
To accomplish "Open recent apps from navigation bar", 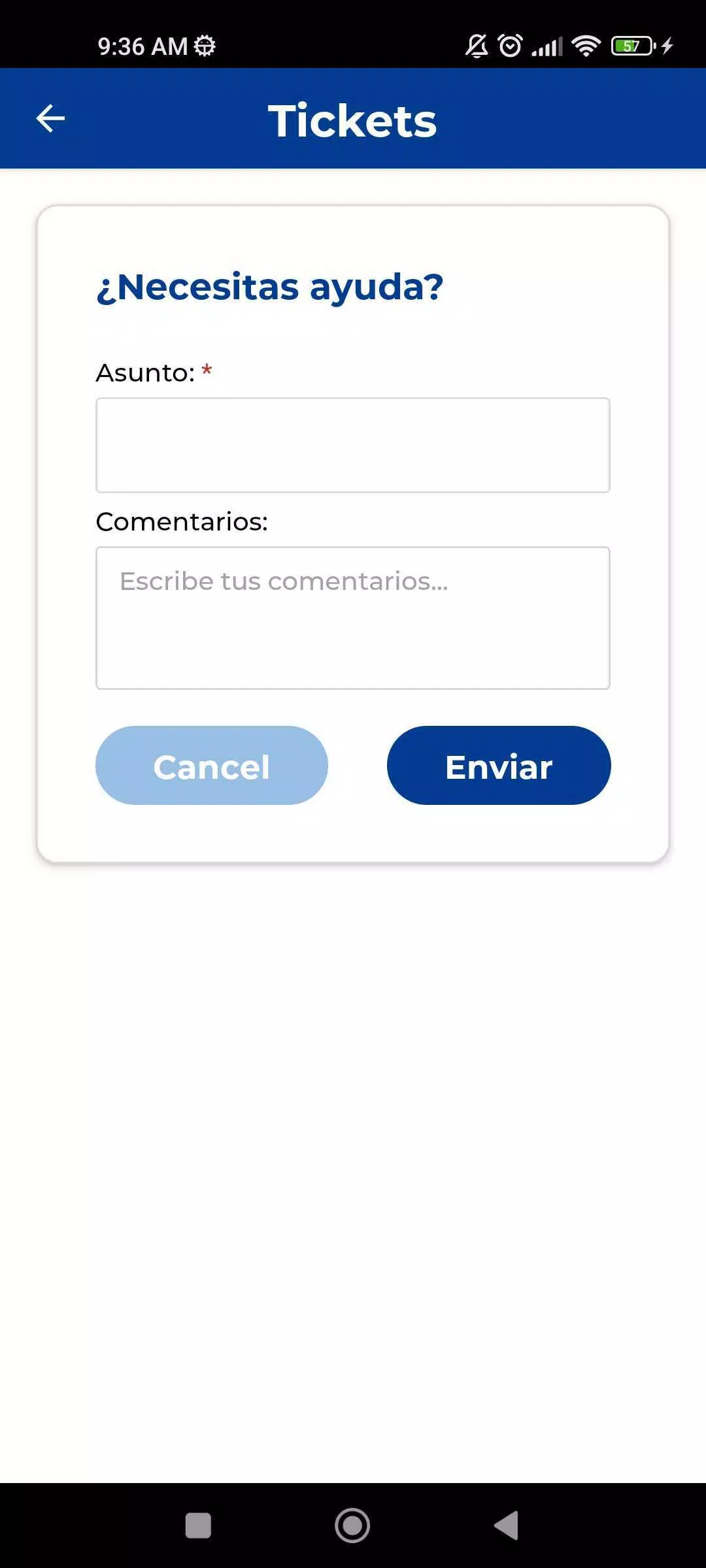I will tap(198, 1526).
